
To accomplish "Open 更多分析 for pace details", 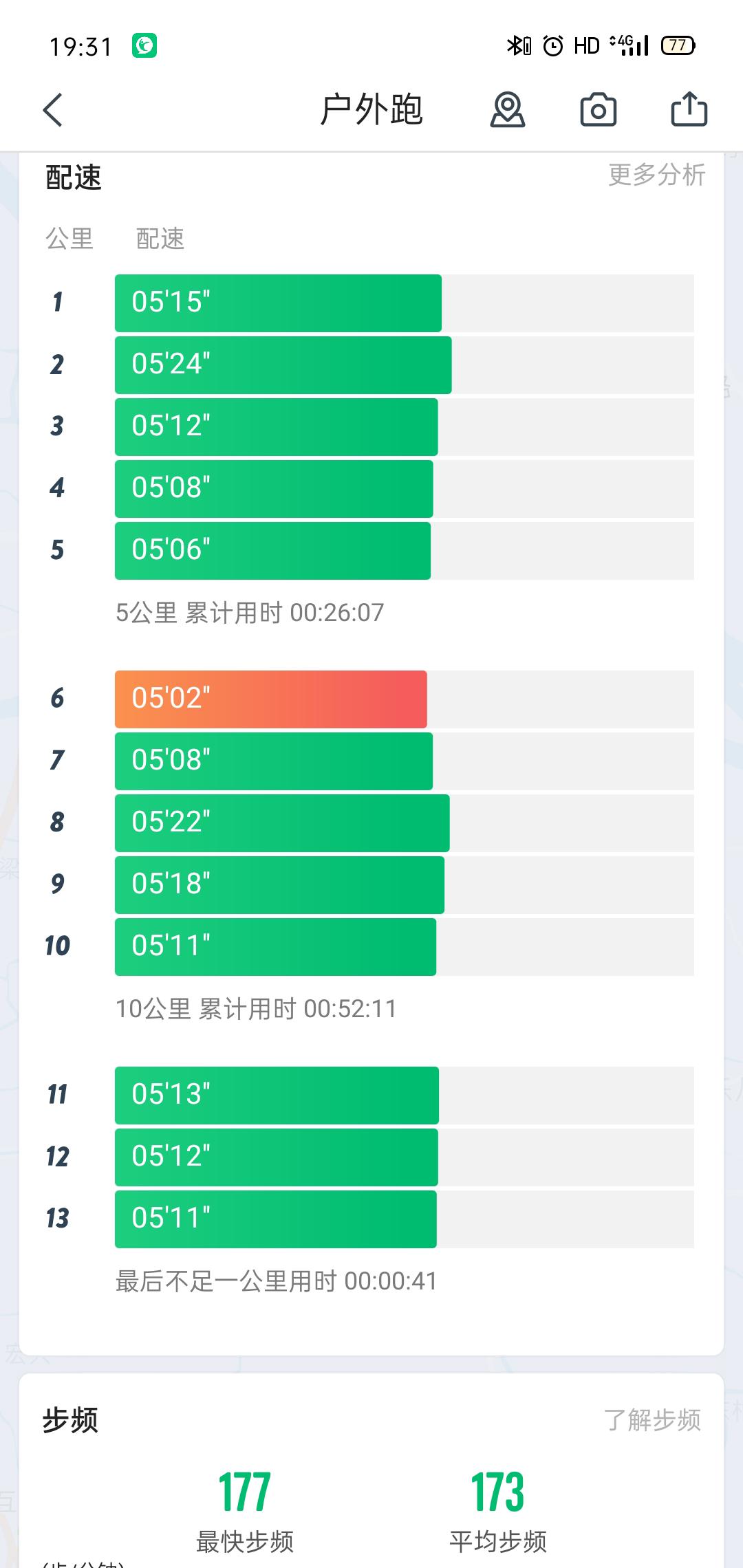I will click(657, 175).
